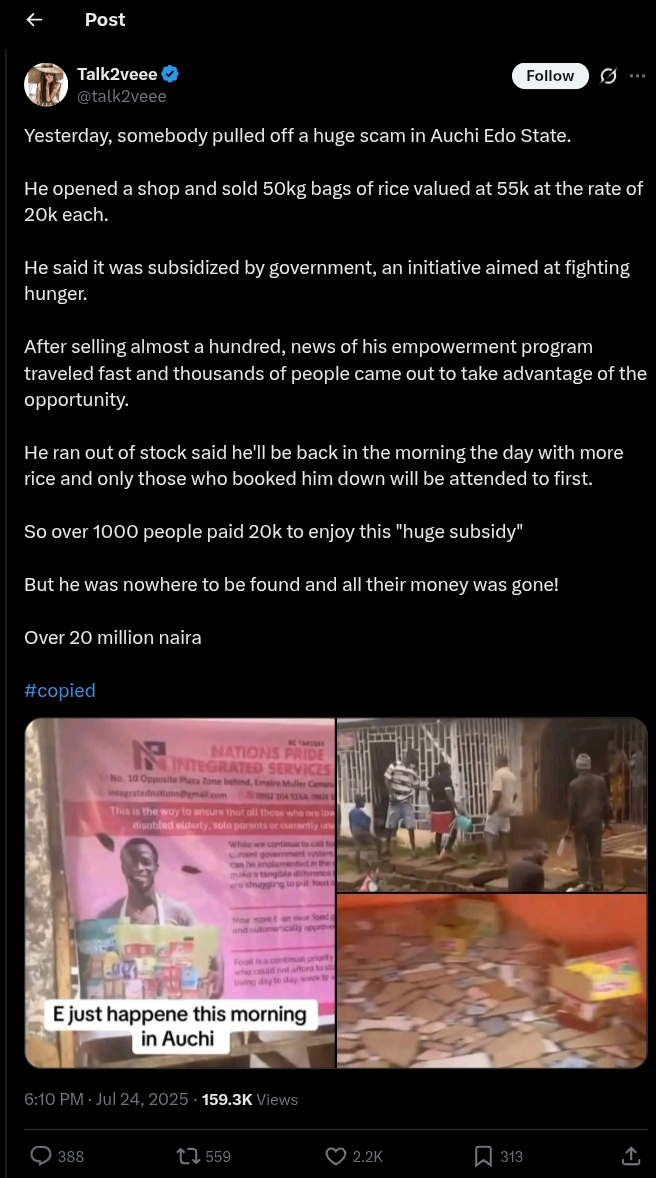This screenshot has width=656, height=1178.
Task: View the photo of people outside shop
Action: 492,805
